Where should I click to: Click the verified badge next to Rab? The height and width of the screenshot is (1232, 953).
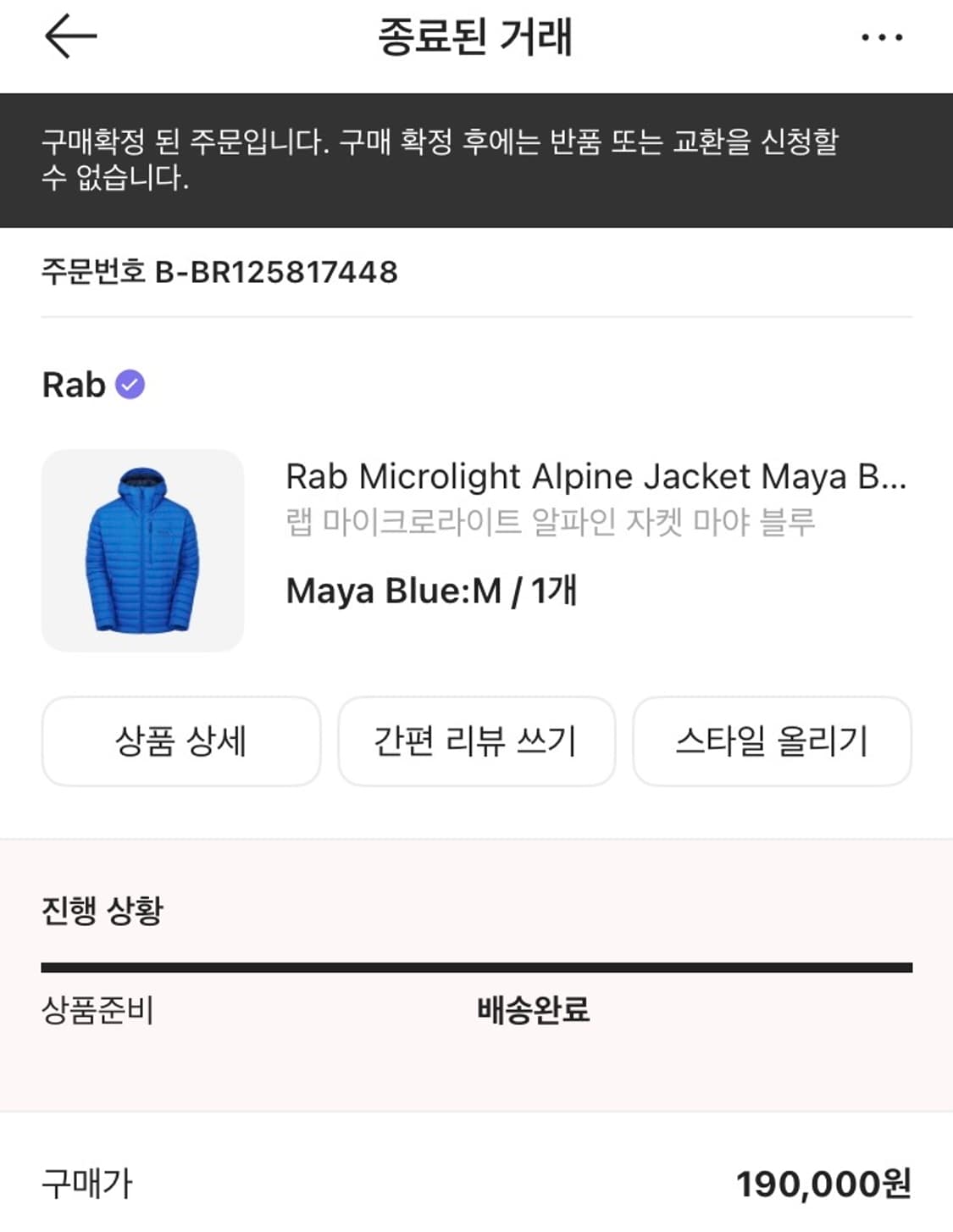tap(129, 384)
